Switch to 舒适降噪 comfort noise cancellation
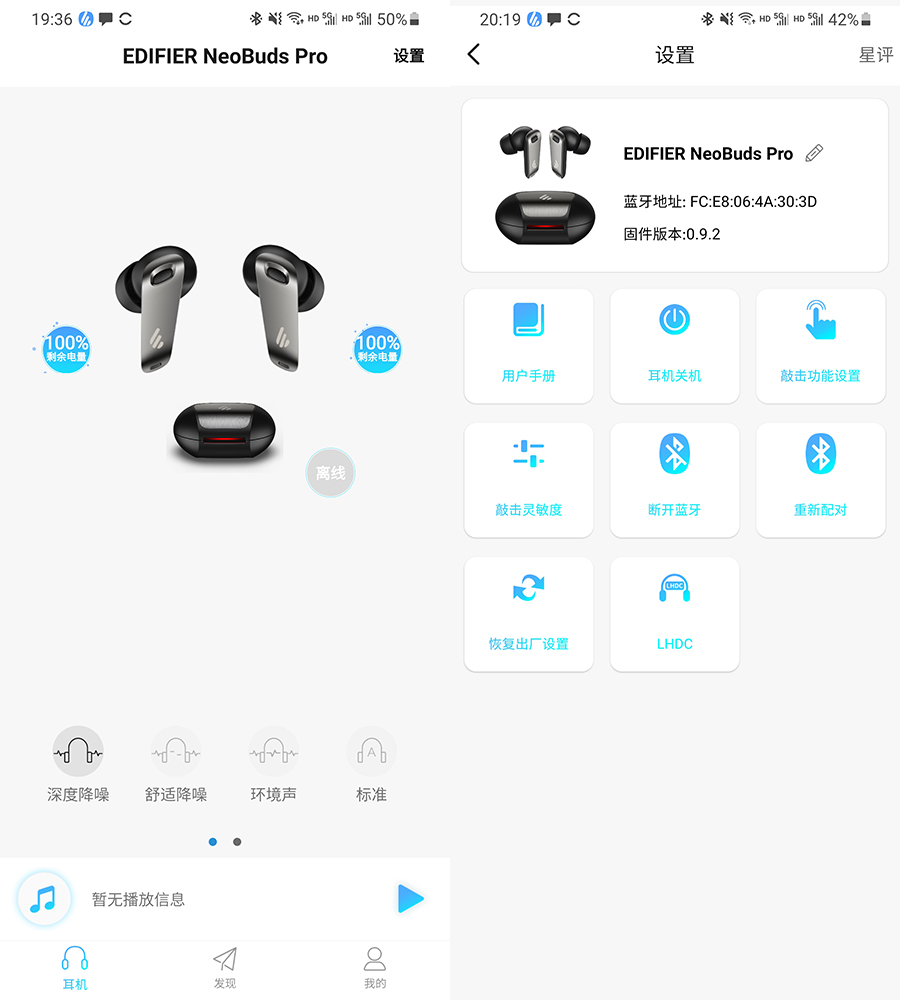Viewport: 900px width, 1000px height. tap(175, 751)
